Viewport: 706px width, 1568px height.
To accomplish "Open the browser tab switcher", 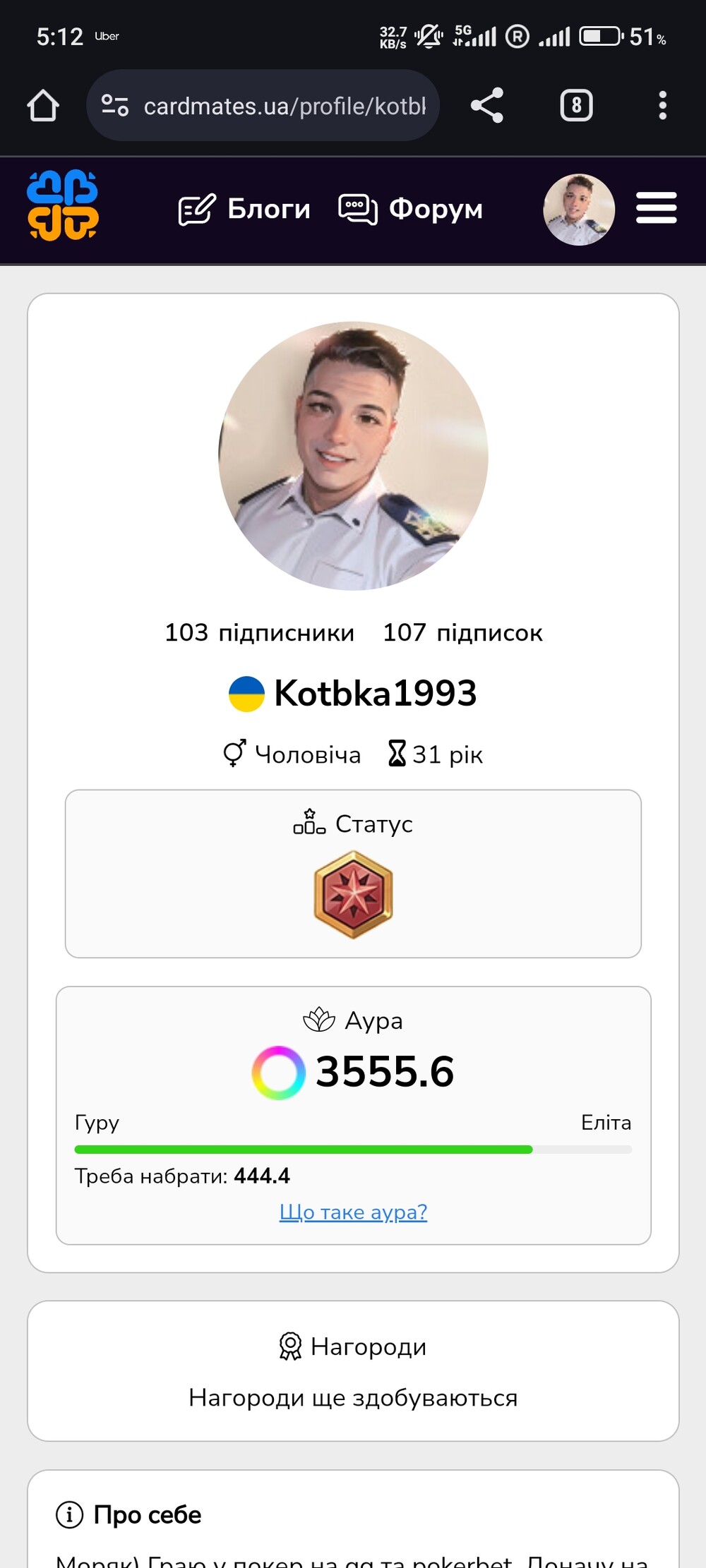I will pyautogui.click(x=576, y=106).
